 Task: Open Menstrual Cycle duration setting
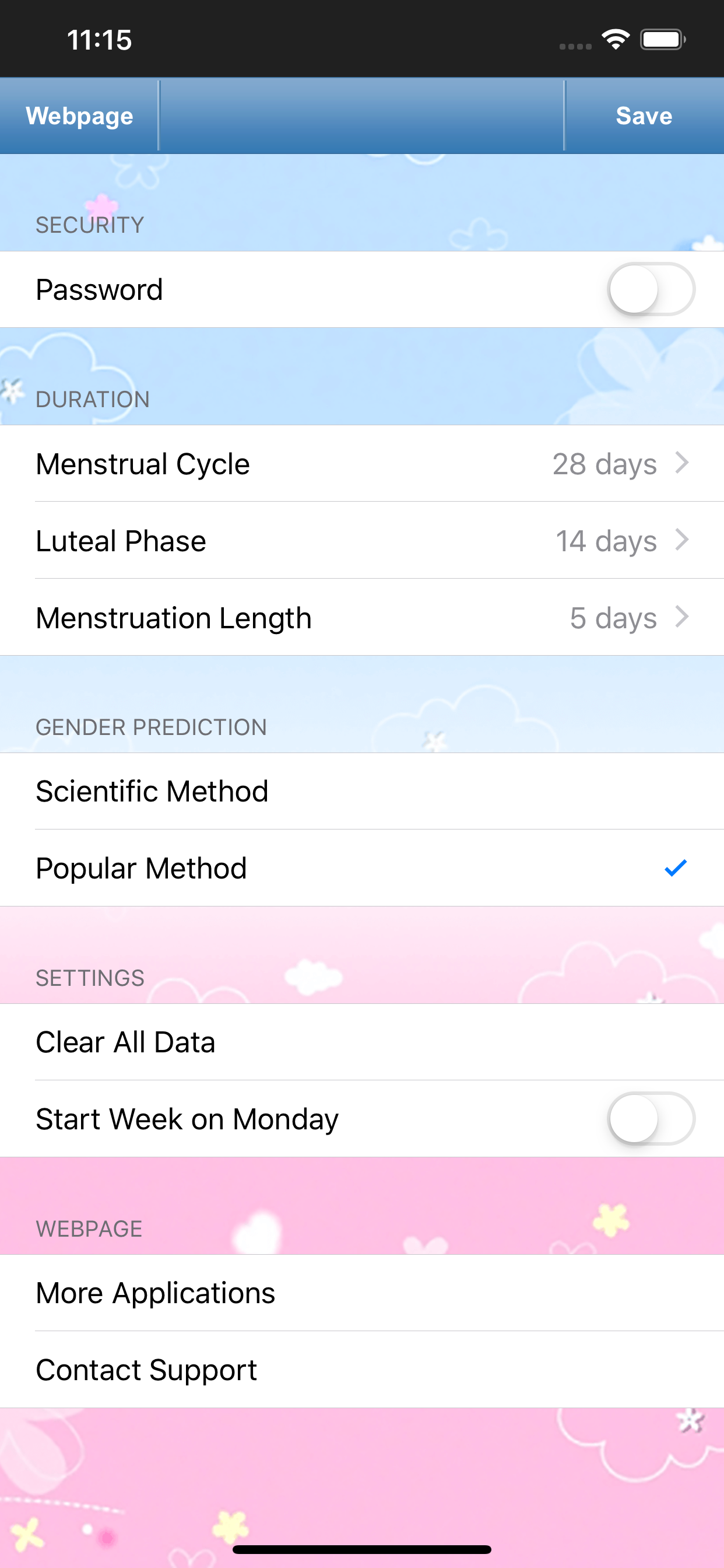pyautogui.click(x=362, y=464)
